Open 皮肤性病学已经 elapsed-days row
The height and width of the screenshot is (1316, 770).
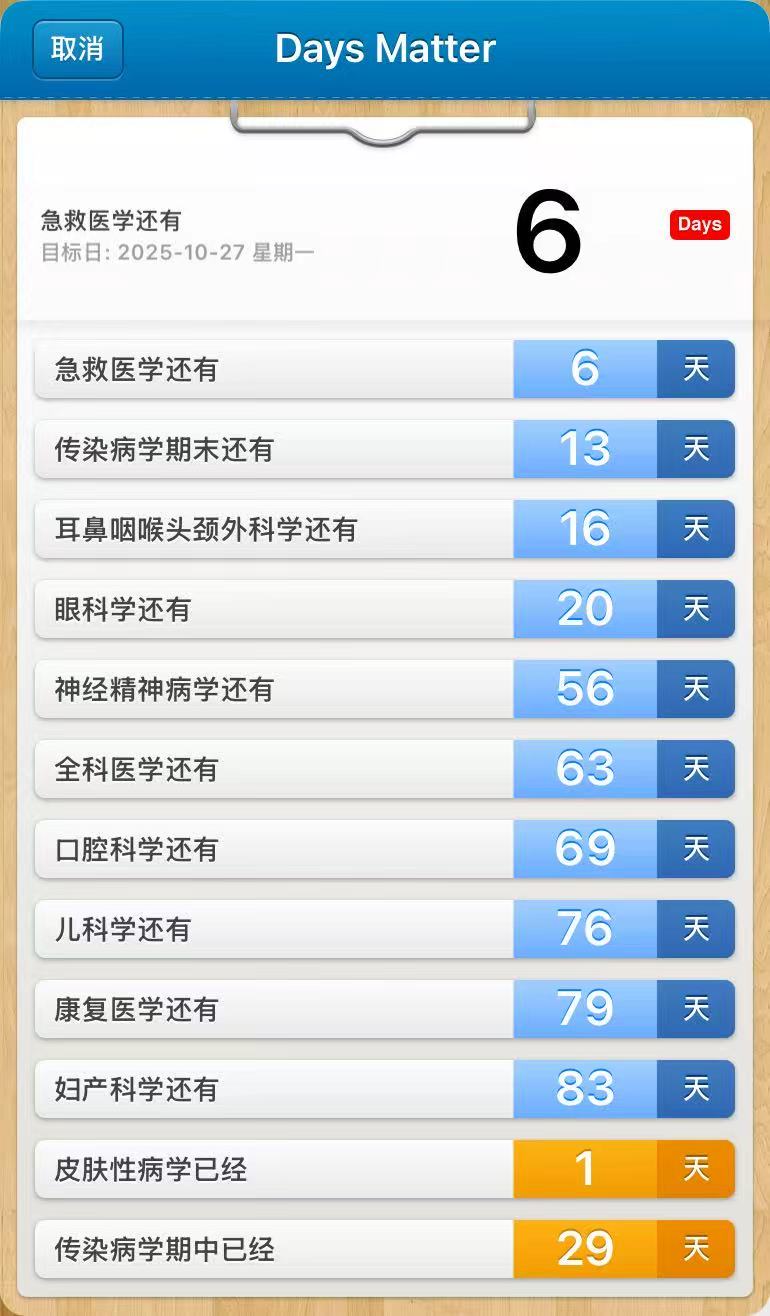click(x=384, y=1170)
